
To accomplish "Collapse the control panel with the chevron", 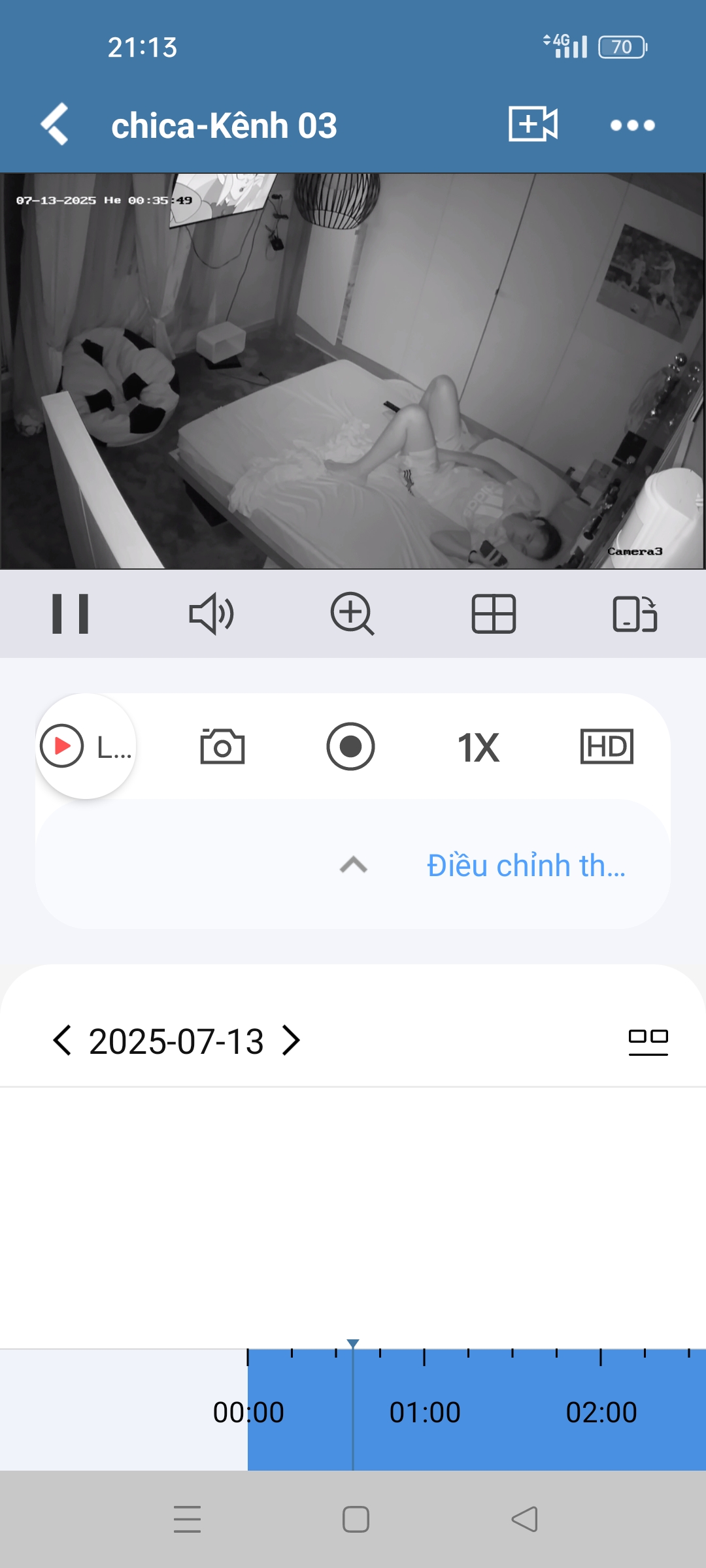I will click(354, 865).
